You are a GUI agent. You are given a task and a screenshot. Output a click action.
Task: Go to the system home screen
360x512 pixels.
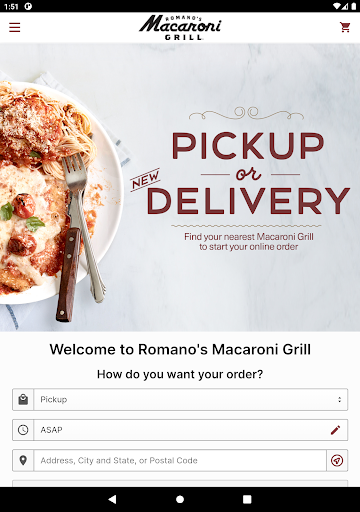click(180, 499)
